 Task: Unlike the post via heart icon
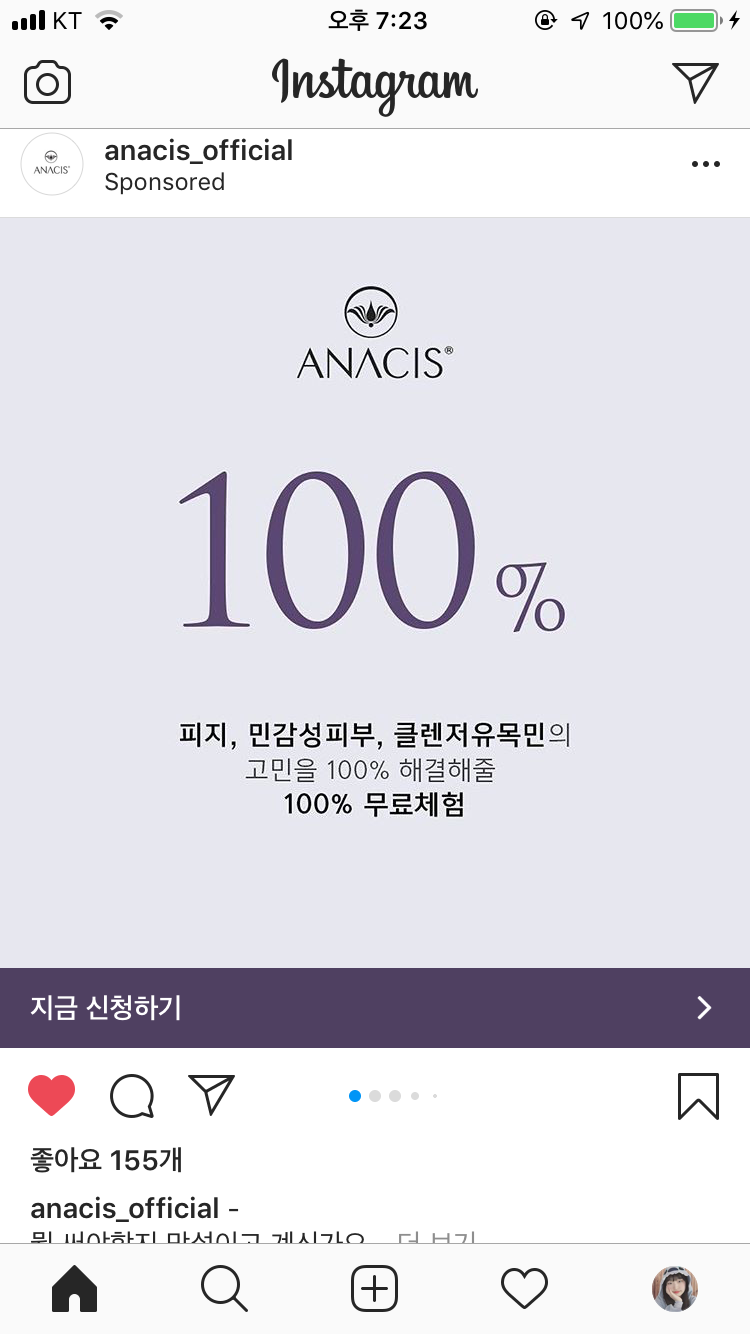tap(52, 1096)
